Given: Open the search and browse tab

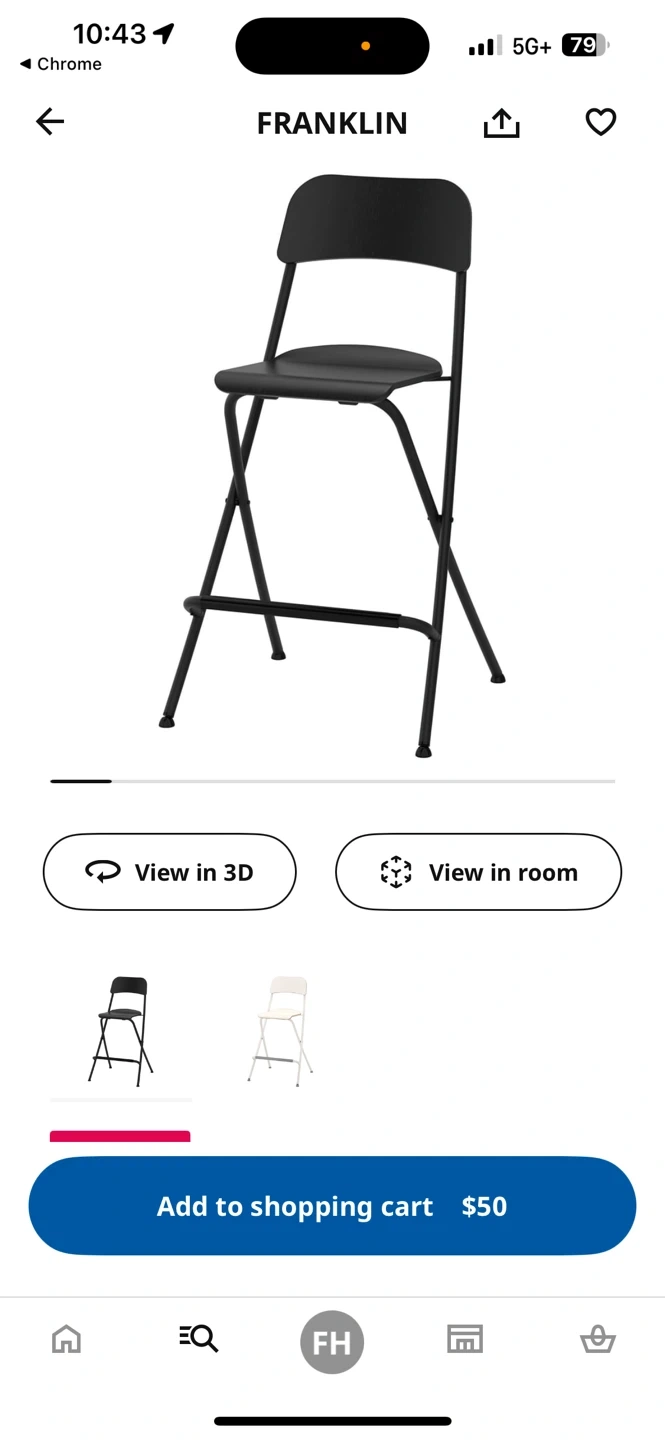Looking at the screenshot, I should (x=199, y=1339).
